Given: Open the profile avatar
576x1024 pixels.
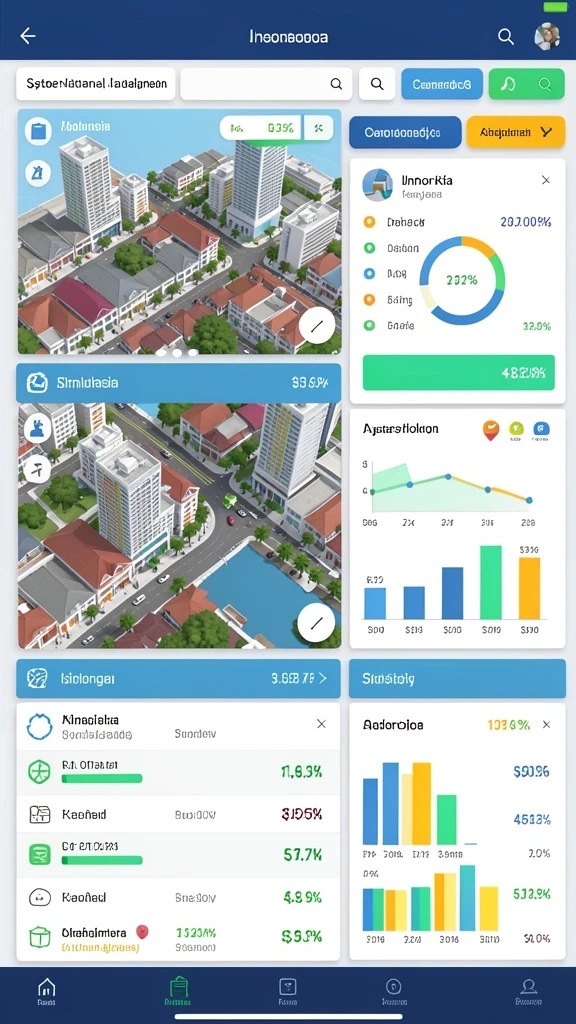Looking at the screenshot, I should pos(546,37).
